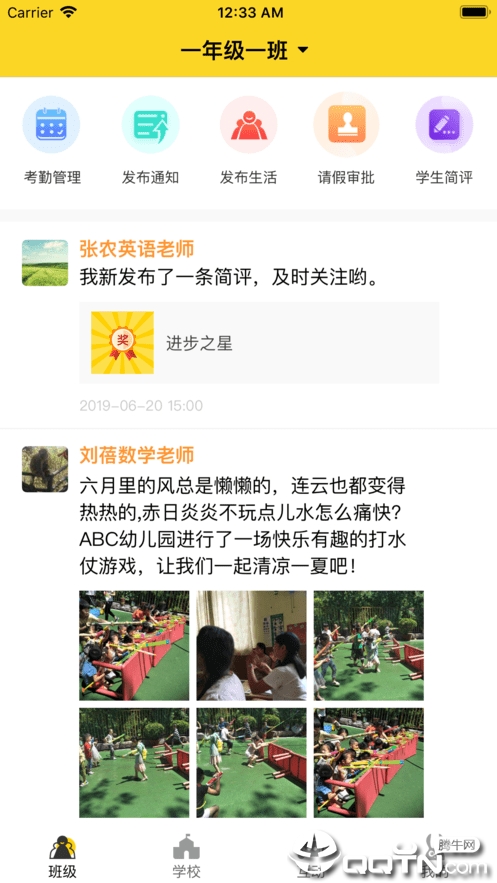Go to 请假审批 leave approval
Screen dimensions: 497x883
point(346,141)
